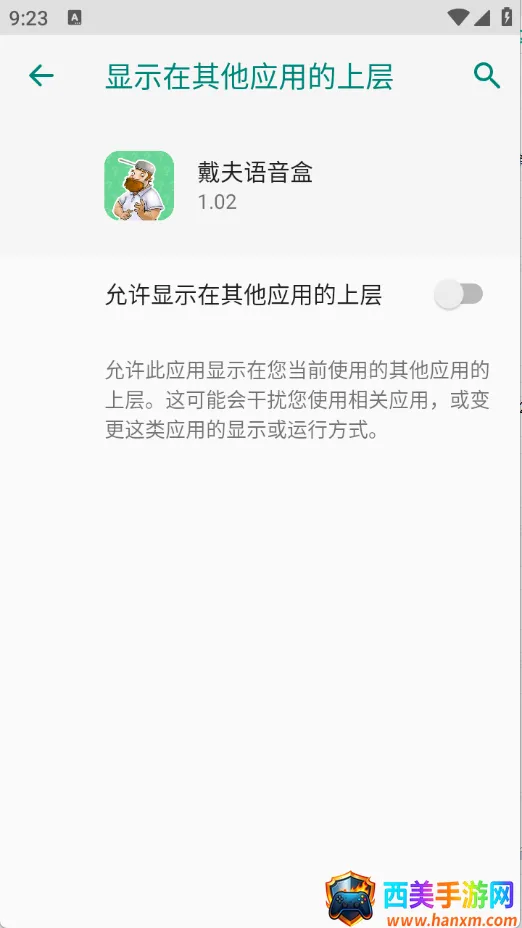Open the settings search icon
The height and width of the screenshot is (928, 522).
487,76
